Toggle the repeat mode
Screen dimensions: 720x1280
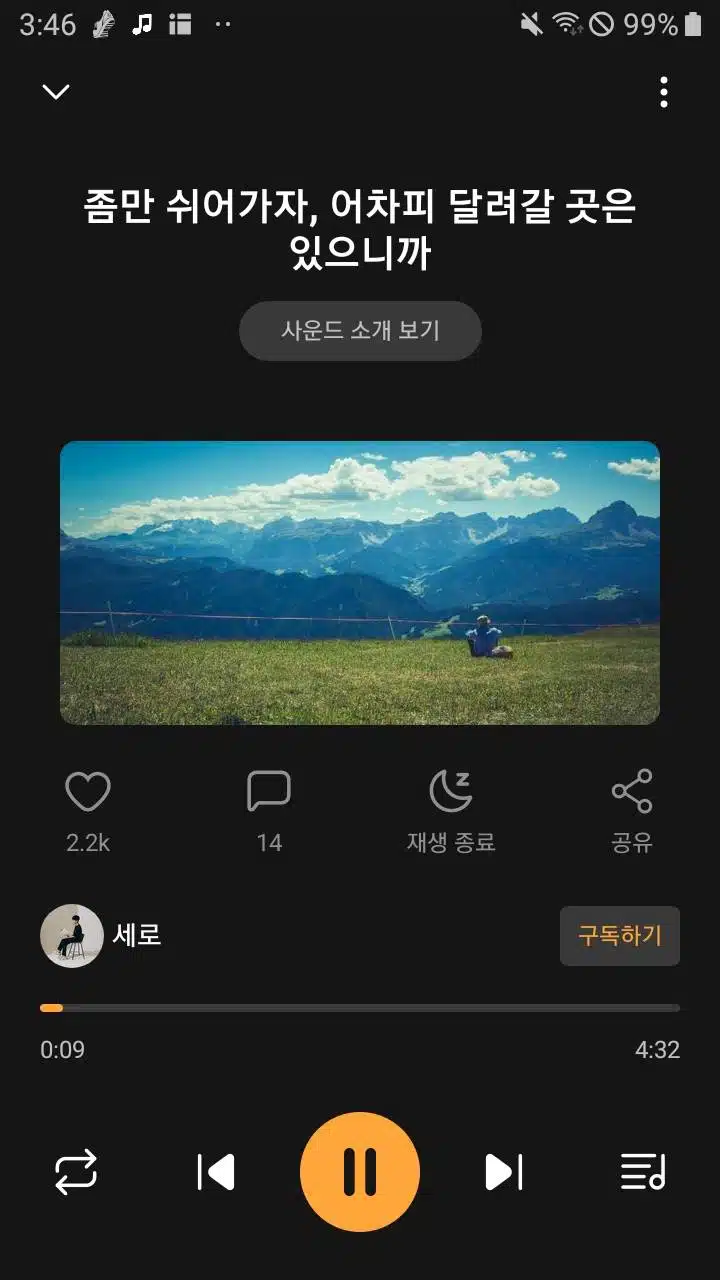tap(76, 1172)
